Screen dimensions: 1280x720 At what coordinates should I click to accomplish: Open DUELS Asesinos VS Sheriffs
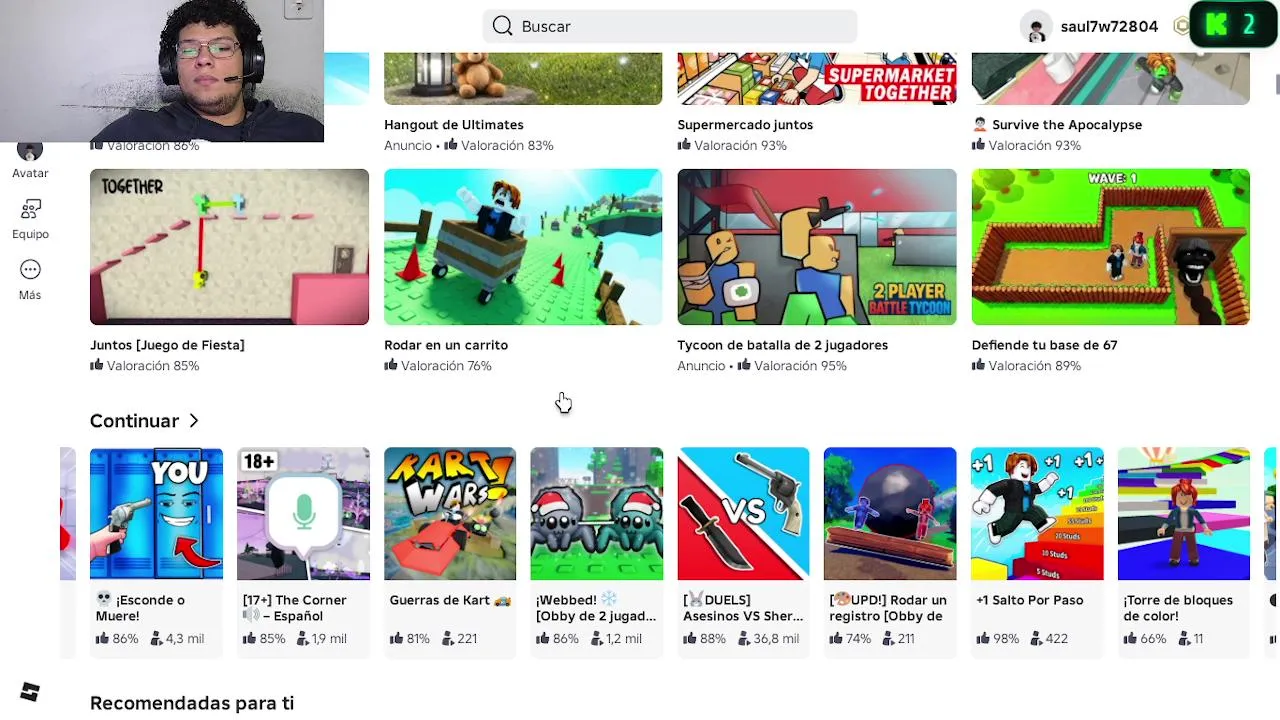pyautogui.click(x=743, y=513)
